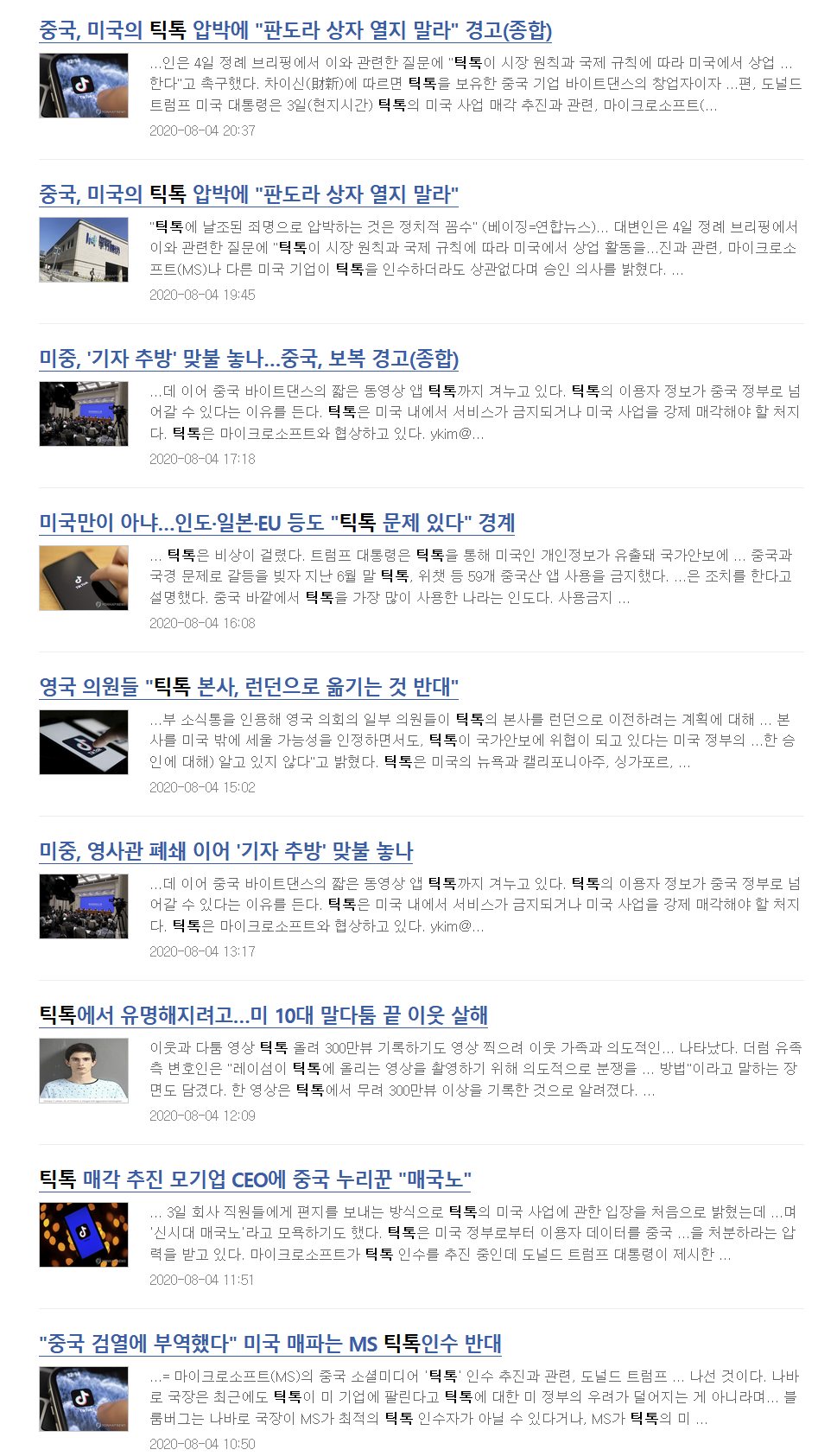Open article '미국만이 아냐…인도·일본·EU 등도 틱톡 문제 있다'
818x1456 pixels.
(276, 524)
